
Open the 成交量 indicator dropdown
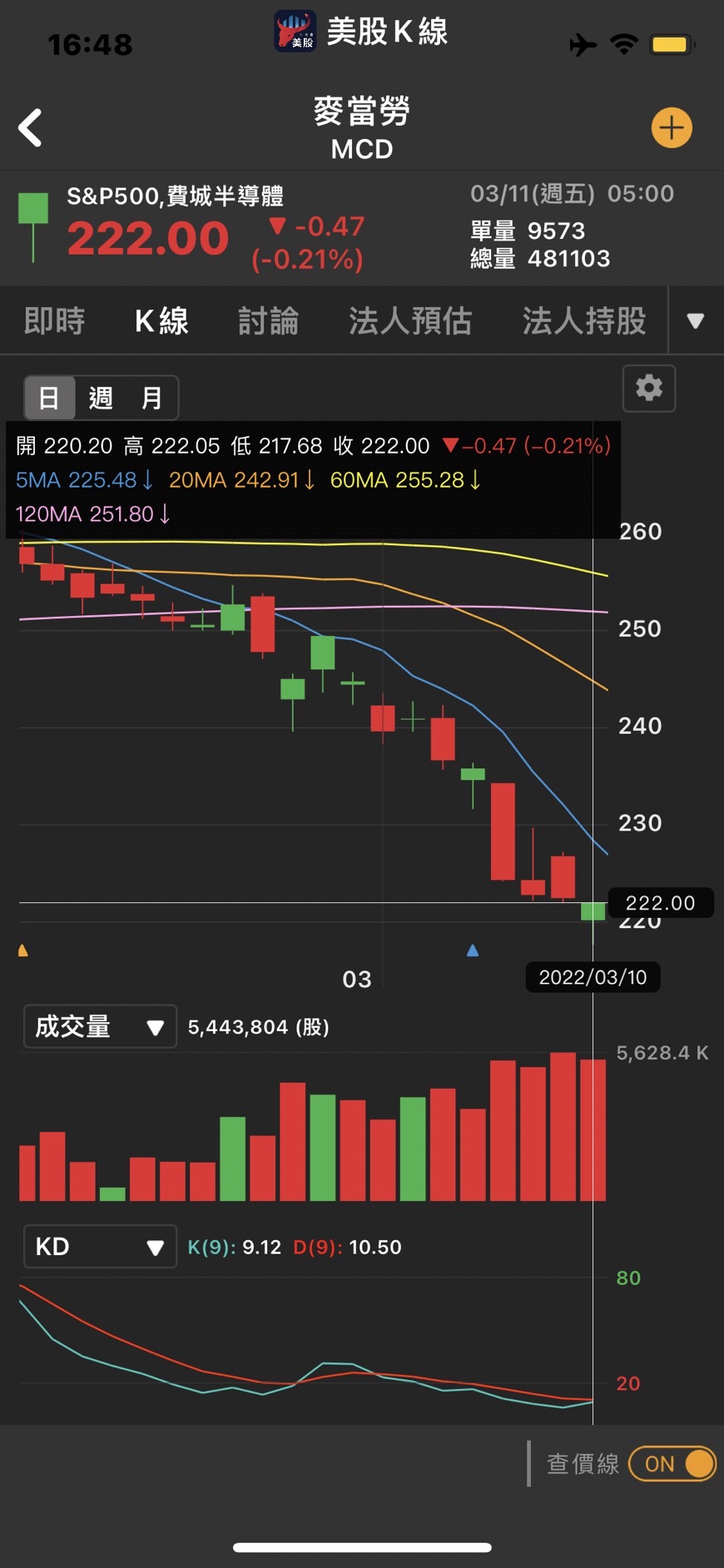click(100, 1026)
